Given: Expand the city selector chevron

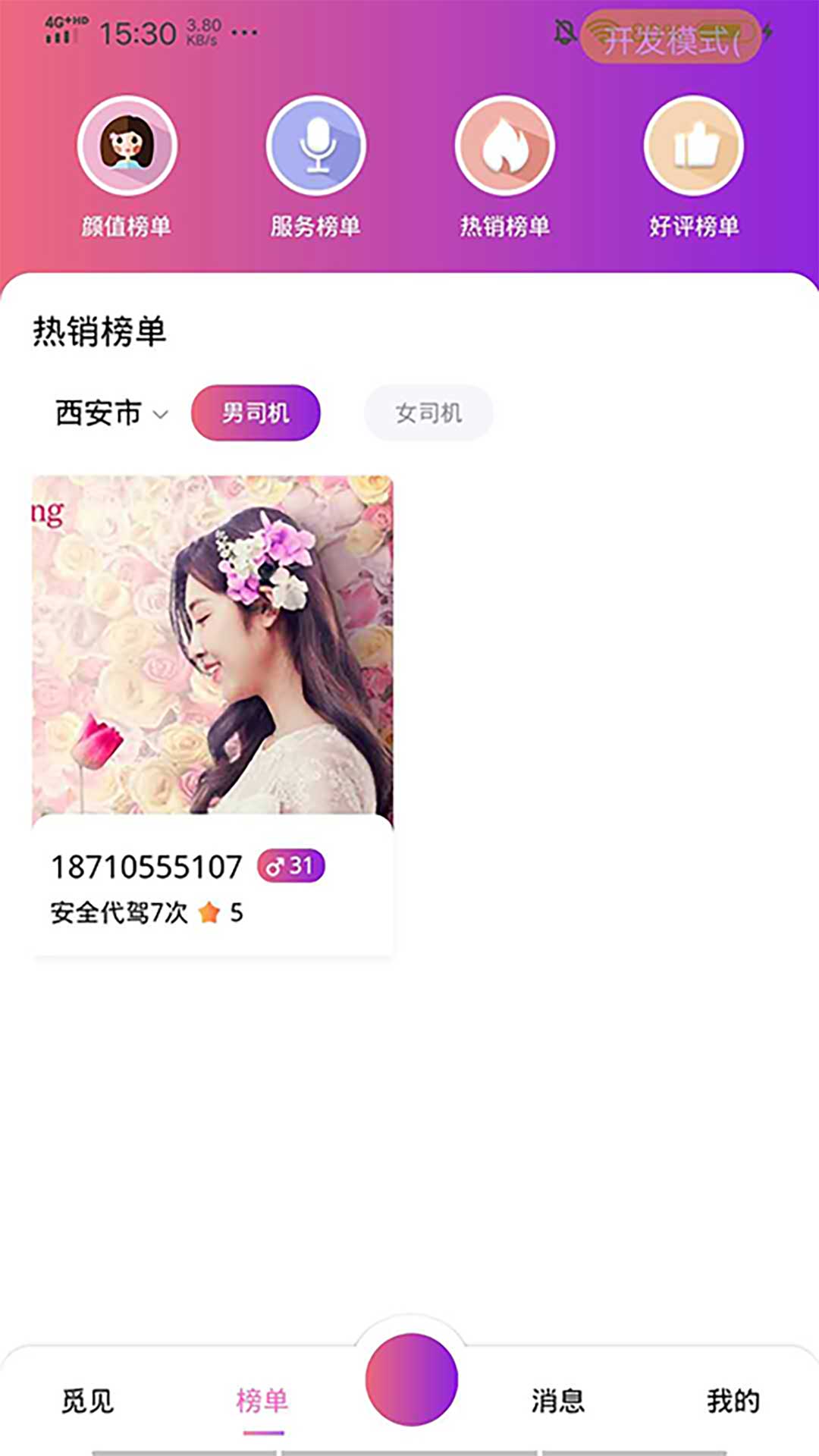Looking at the screenshot, I should coord(159,416).
